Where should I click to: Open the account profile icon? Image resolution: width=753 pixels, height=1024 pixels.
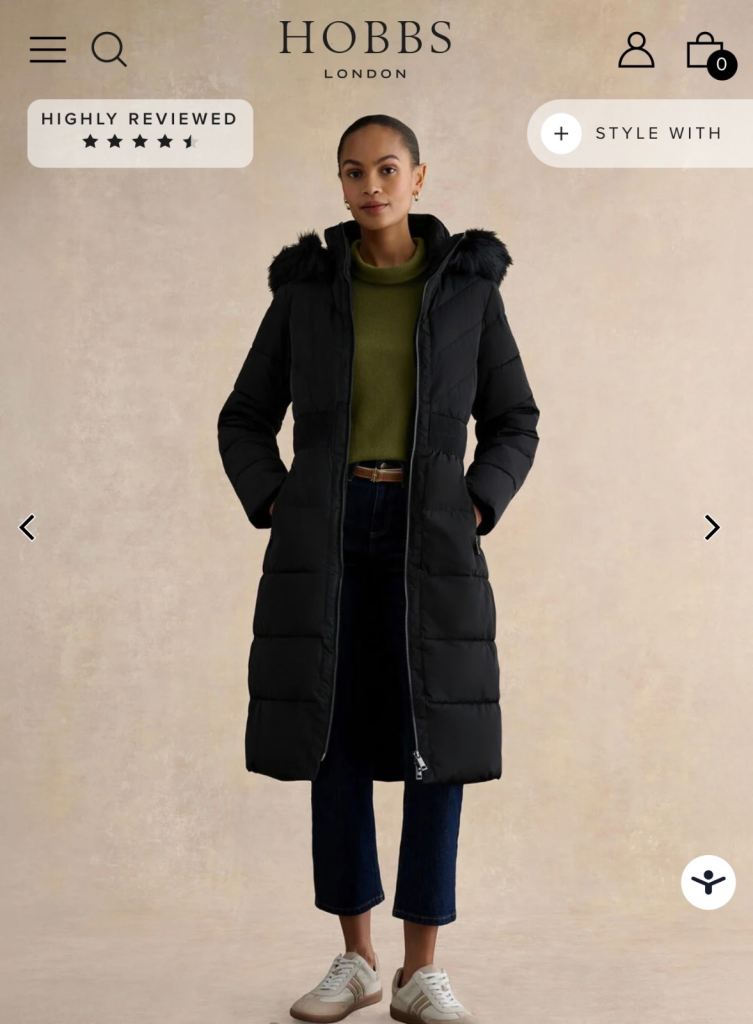[637, 48]
